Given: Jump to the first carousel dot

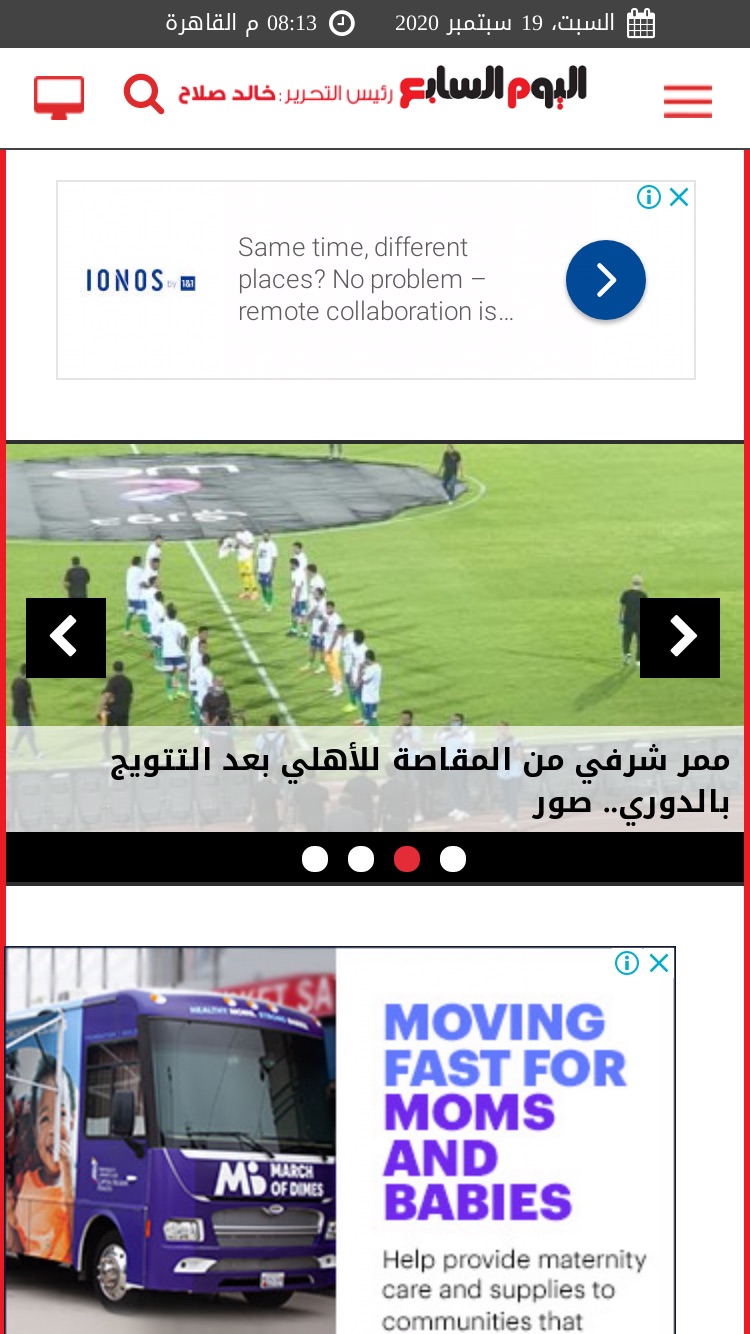Looking at the screenshot, I should 315,859.
